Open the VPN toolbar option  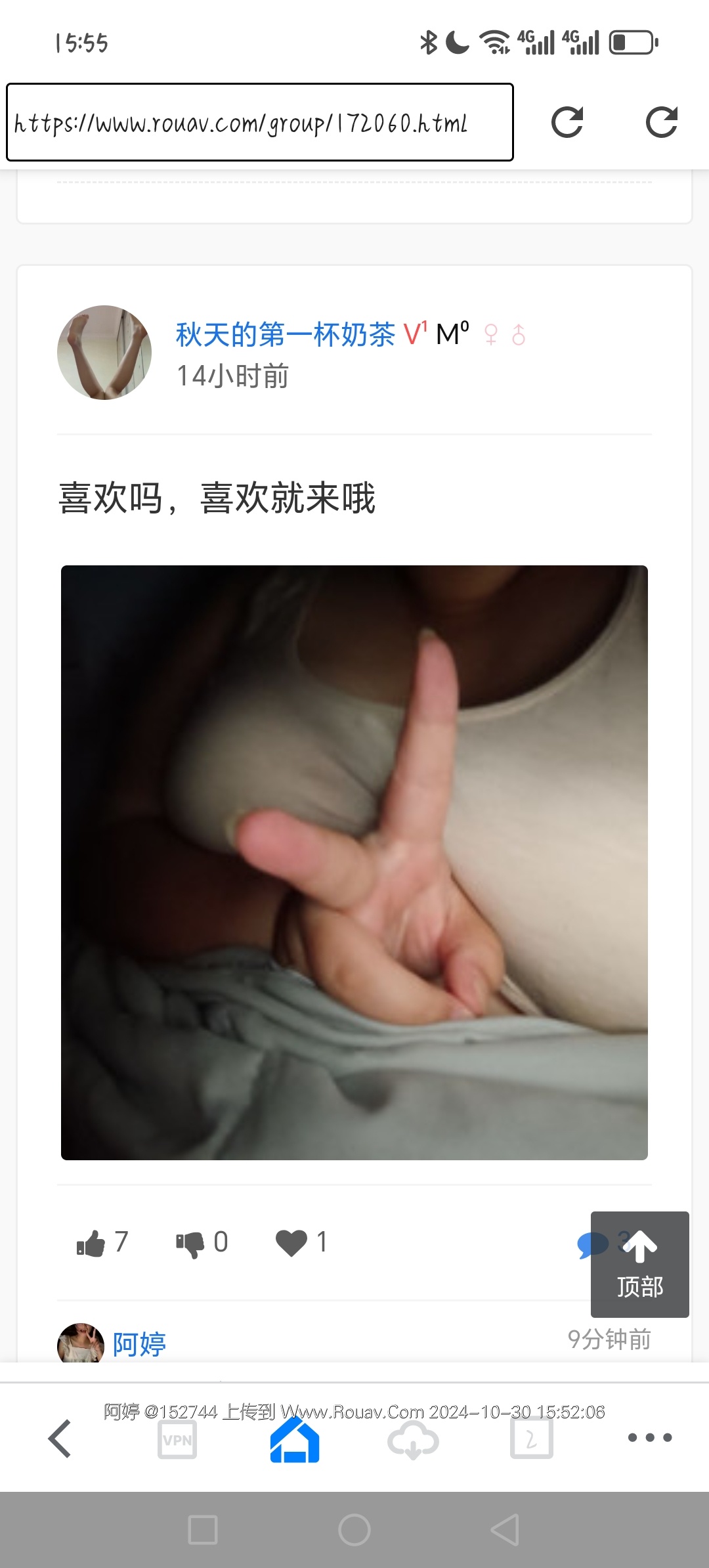[177, 1440]
